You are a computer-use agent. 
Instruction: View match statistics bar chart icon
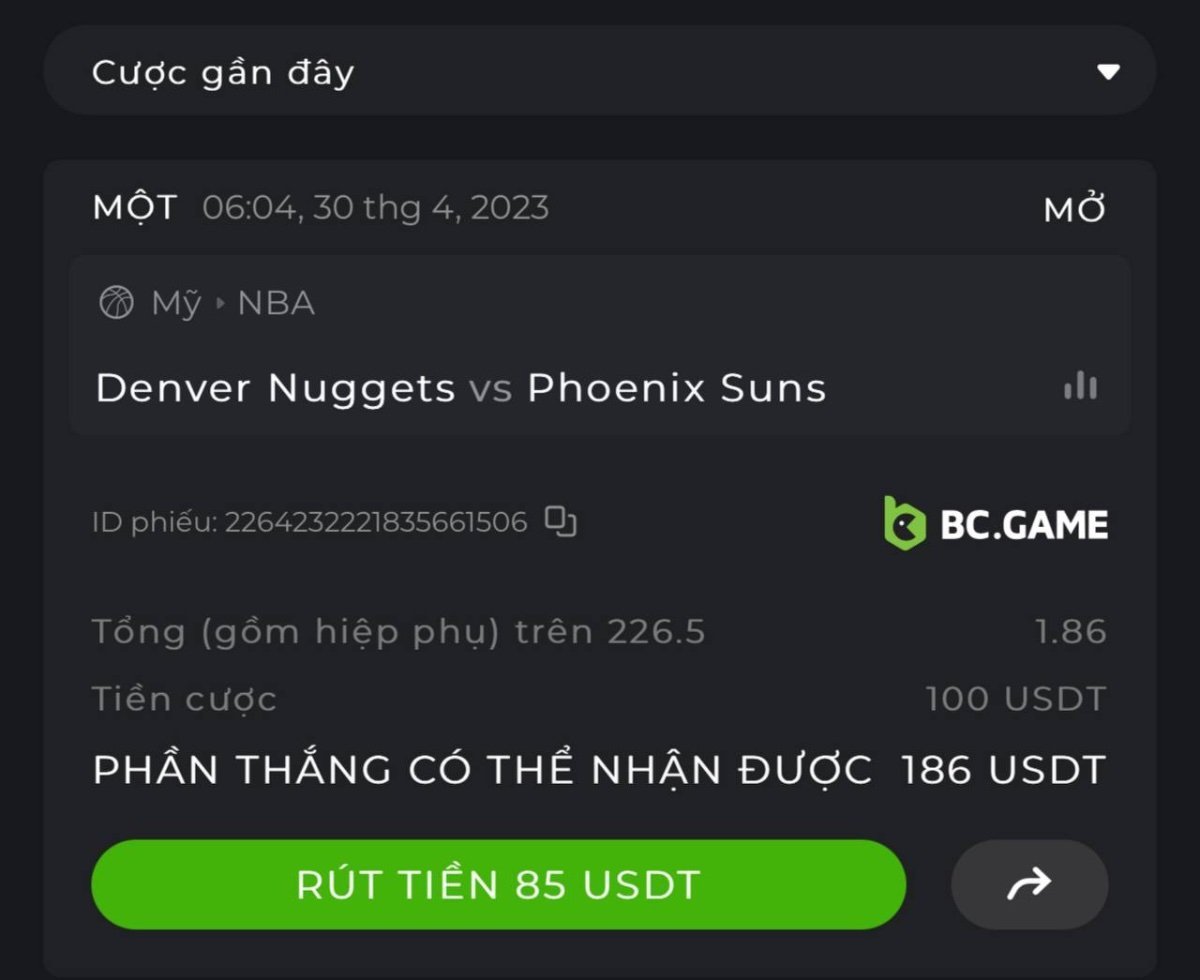(x=1080, y=386)
